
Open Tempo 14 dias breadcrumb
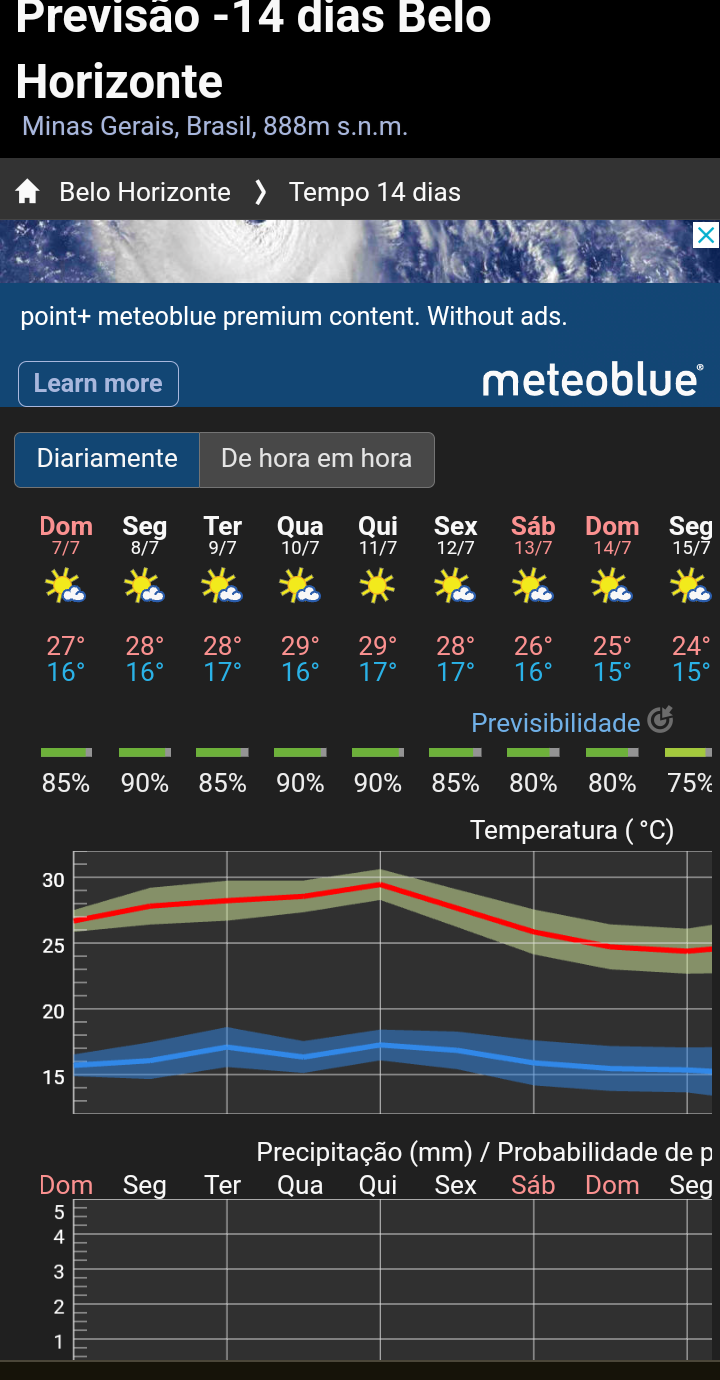375,192
